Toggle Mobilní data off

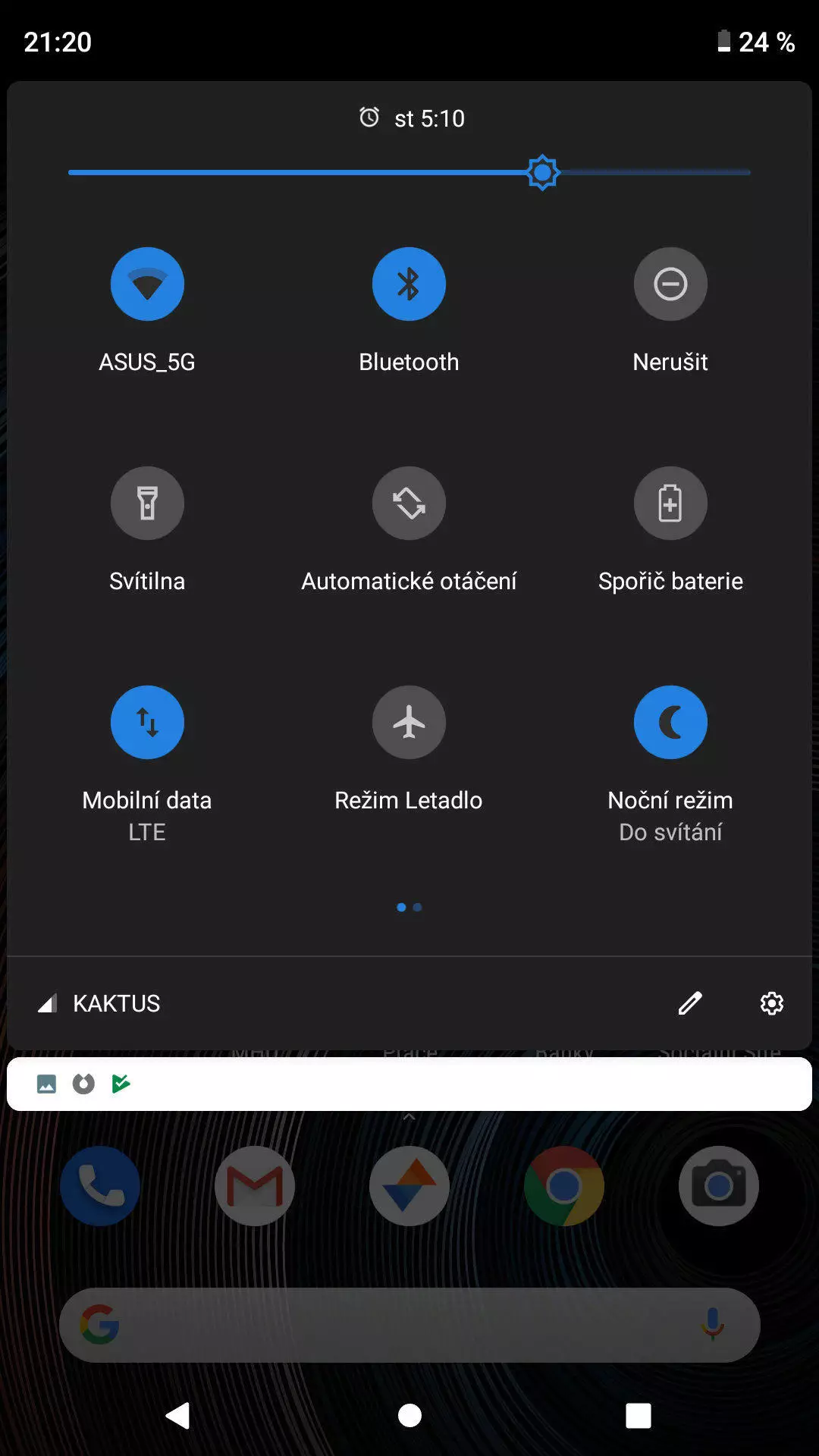pyautogui.click(x=147, y=723)
